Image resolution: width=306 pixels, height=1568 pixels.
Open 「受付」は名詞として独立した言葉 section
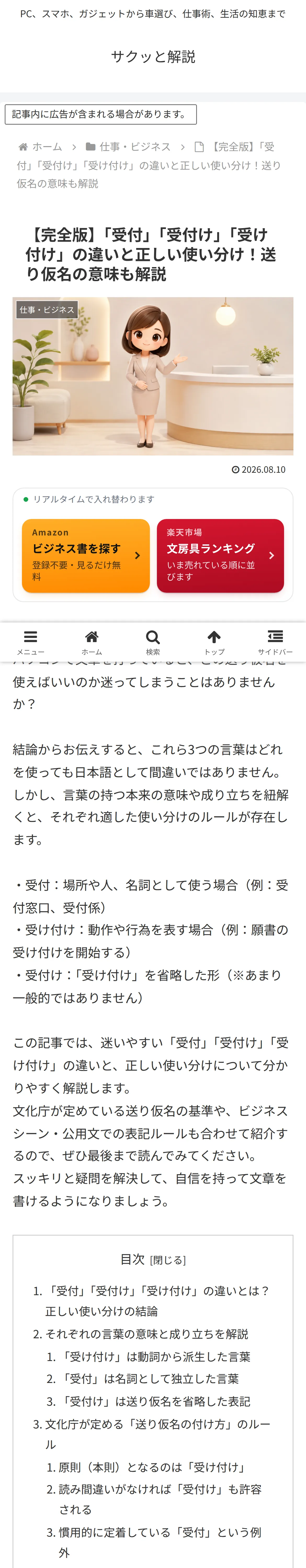tap(149, 1379)
